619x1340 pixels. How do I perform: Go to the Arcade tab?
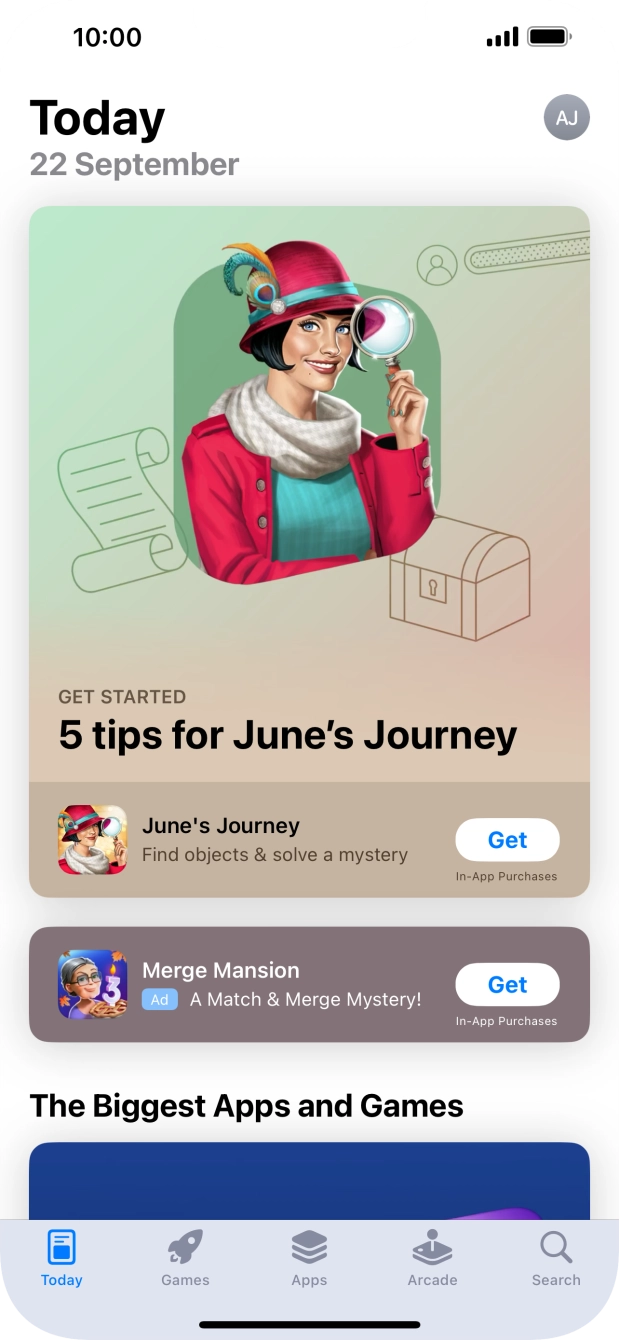coord(432,1258)
